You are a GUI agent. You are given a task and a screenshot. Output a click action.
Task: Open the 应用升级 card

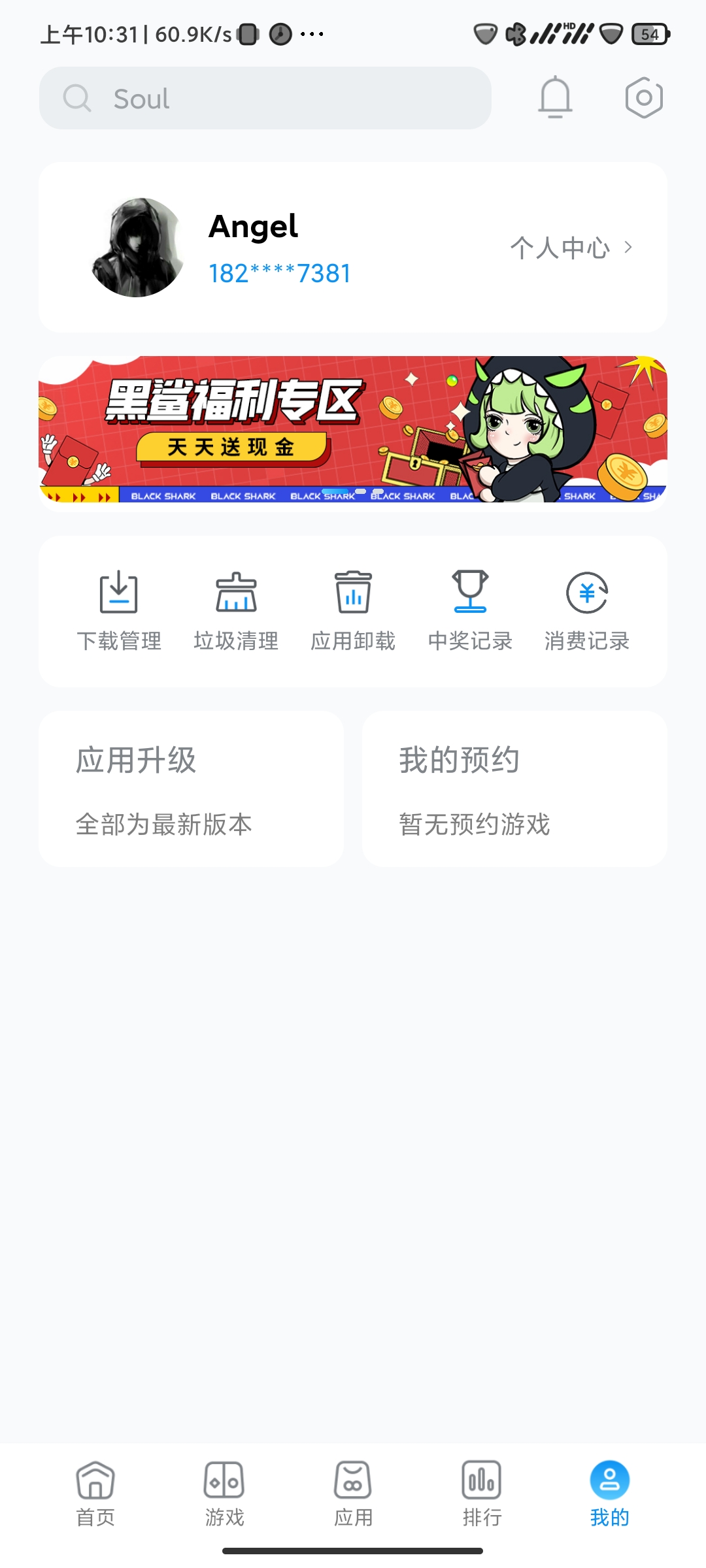click(191, 789)
